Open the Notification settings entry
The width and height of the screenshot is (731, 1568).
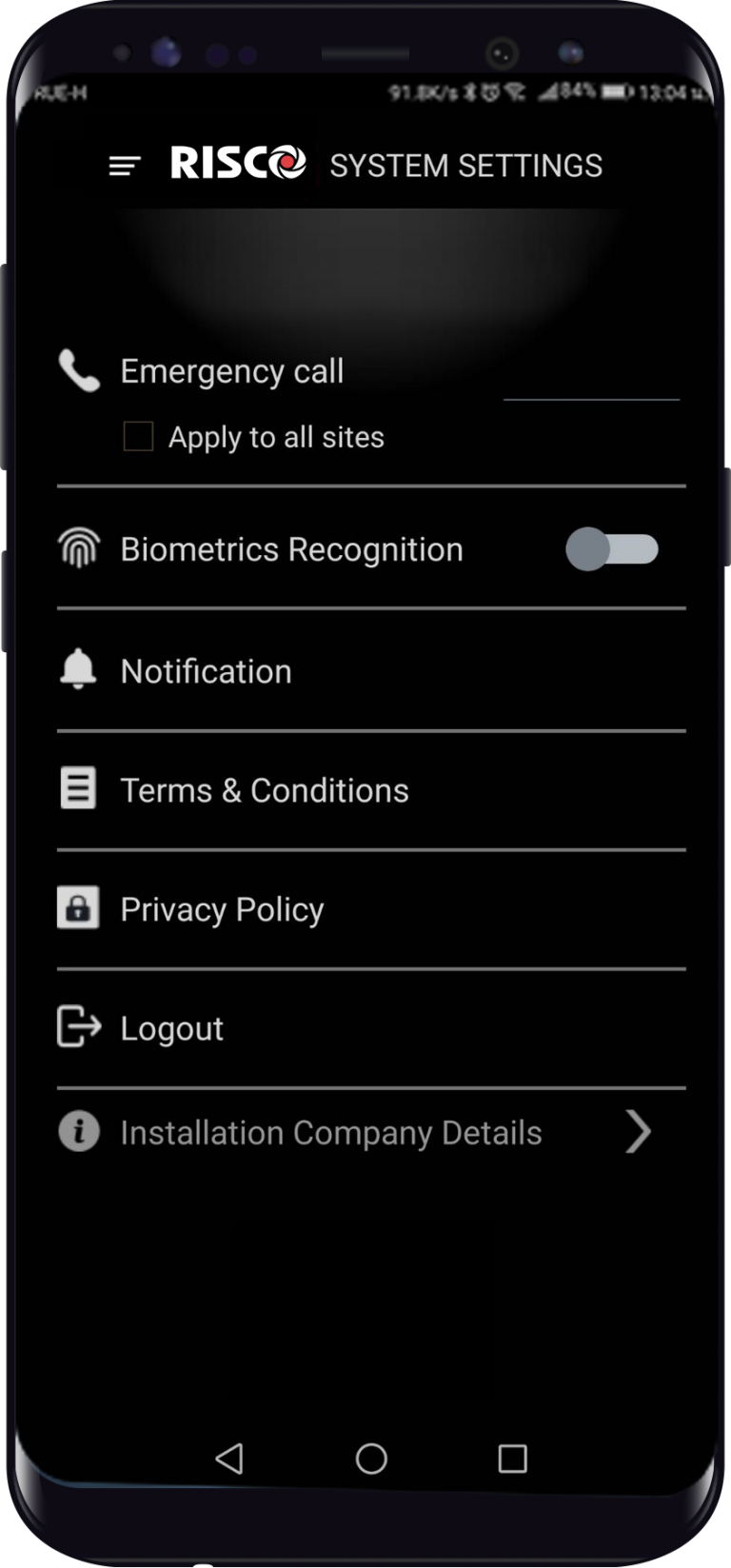tap(206, 670)
